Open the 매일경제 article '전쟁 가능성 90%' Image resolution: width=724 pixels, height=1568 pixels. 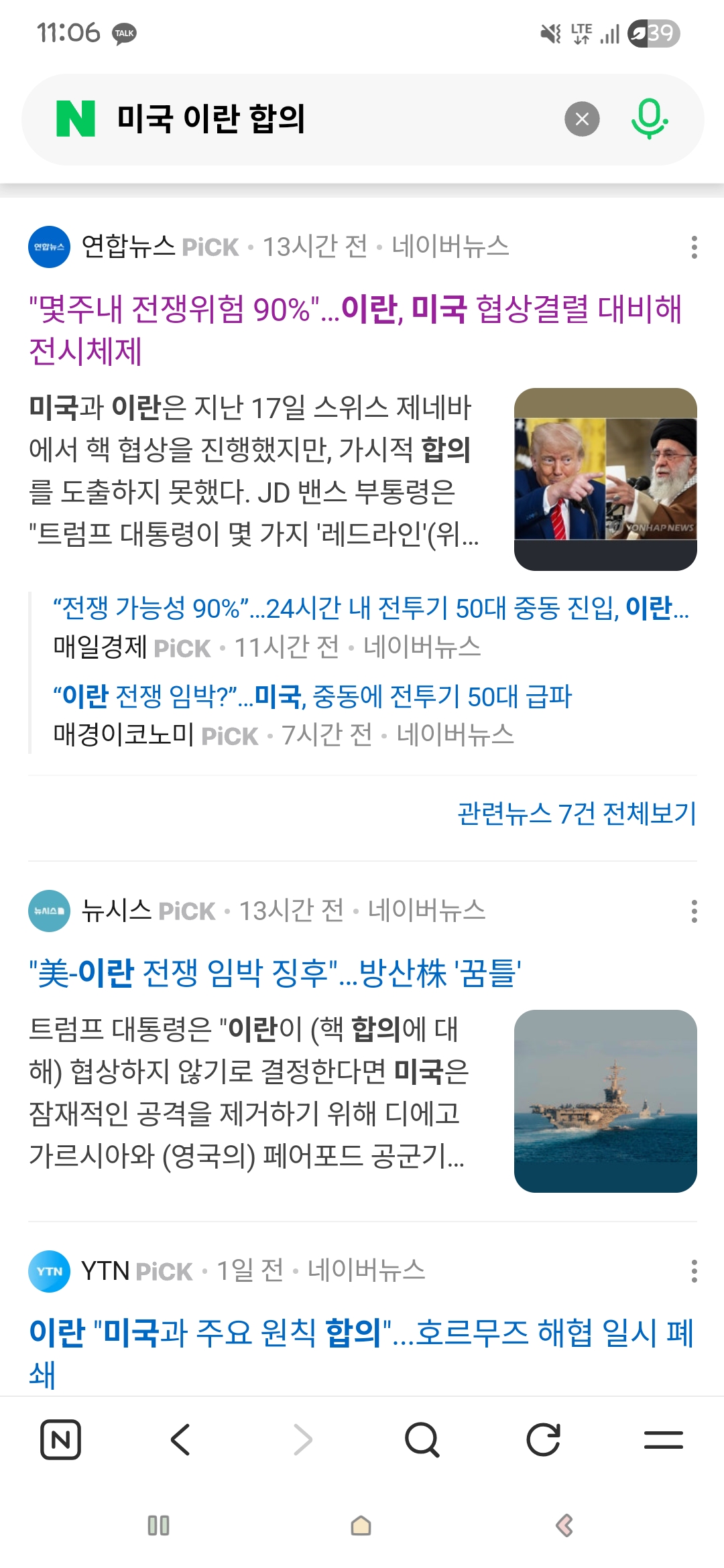click(x=370, y=608)
